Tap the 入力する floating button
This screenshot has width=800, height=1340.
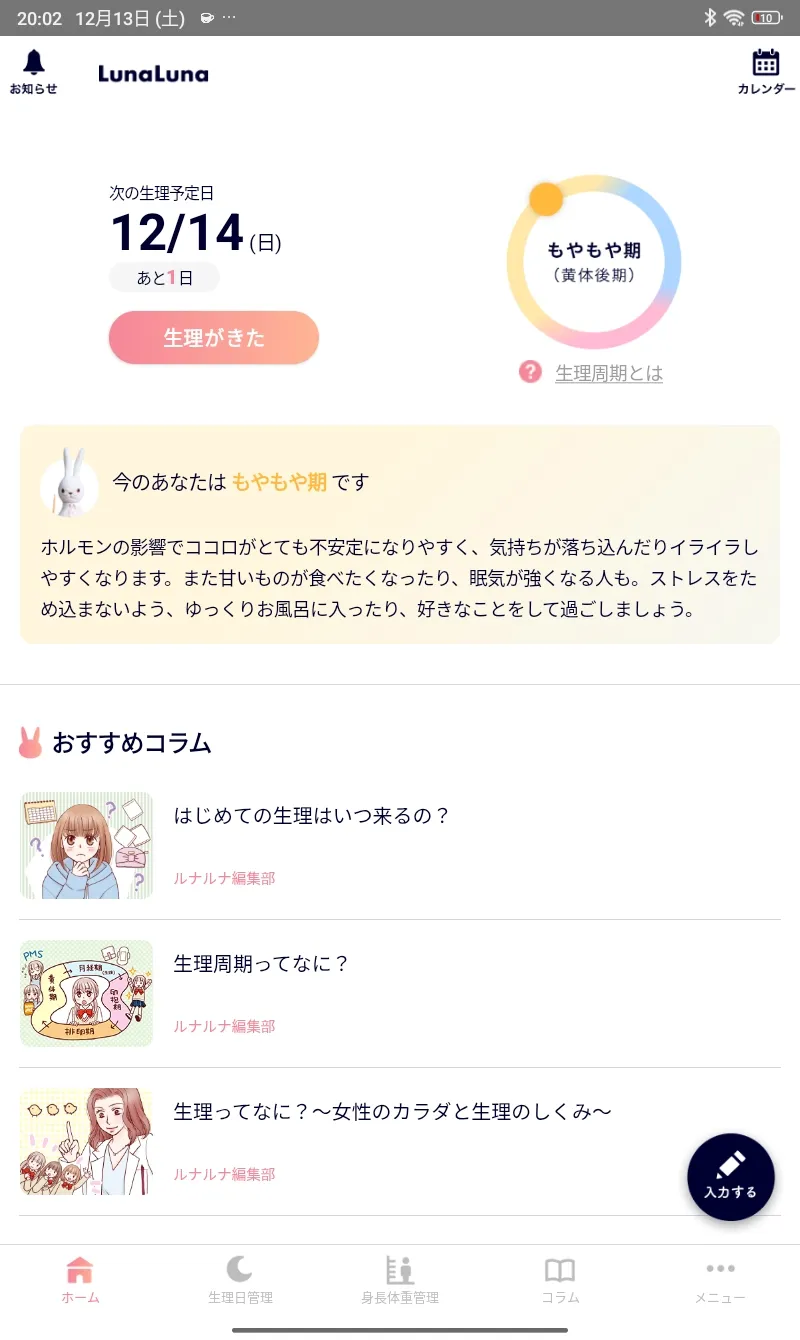pyautogui.click(x=731, y=1177)
